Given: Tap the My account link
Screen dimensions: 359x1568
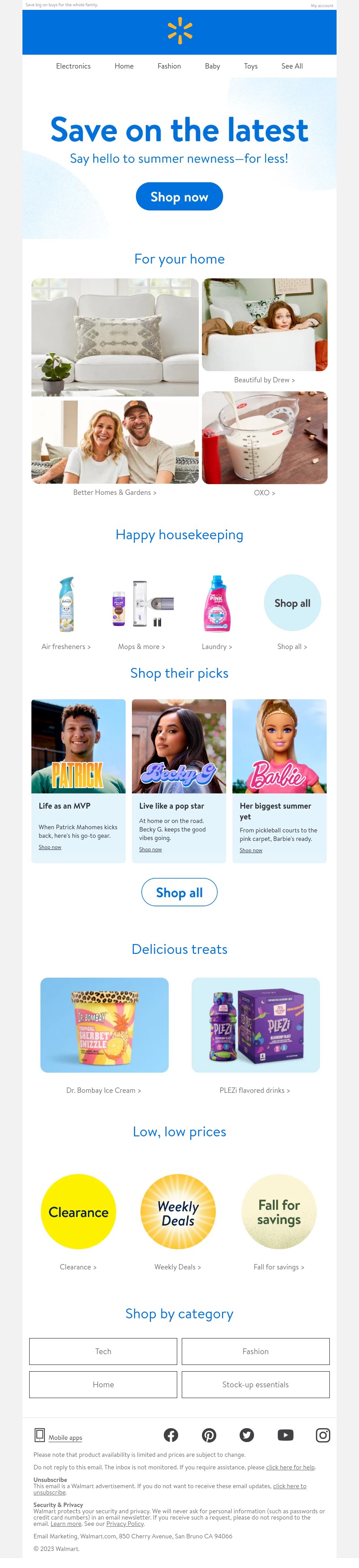Looking at the screenshot, I should [321, 5].
